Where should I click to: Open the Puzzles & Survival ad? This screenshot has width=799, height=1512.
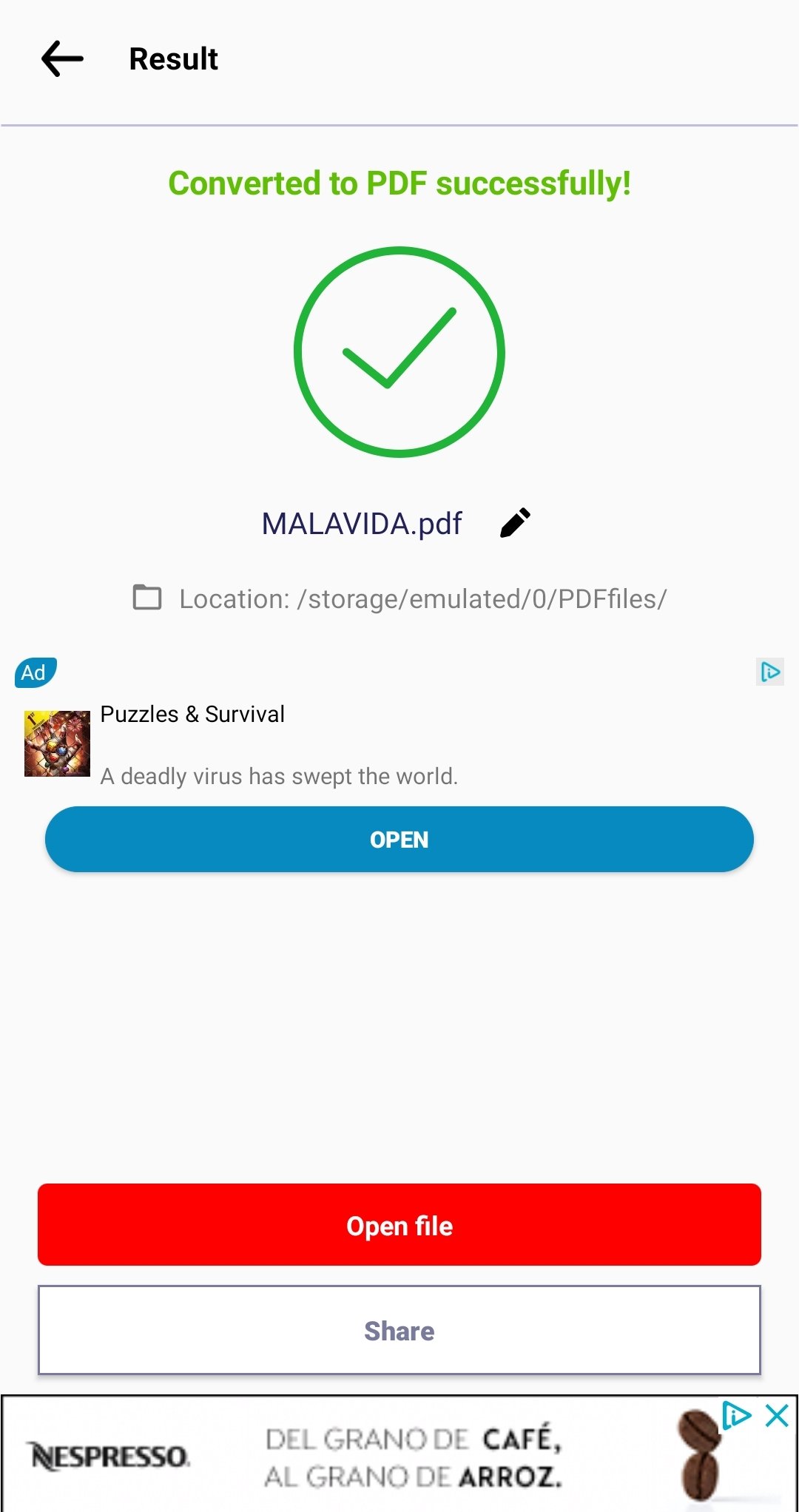pos(399,840)
